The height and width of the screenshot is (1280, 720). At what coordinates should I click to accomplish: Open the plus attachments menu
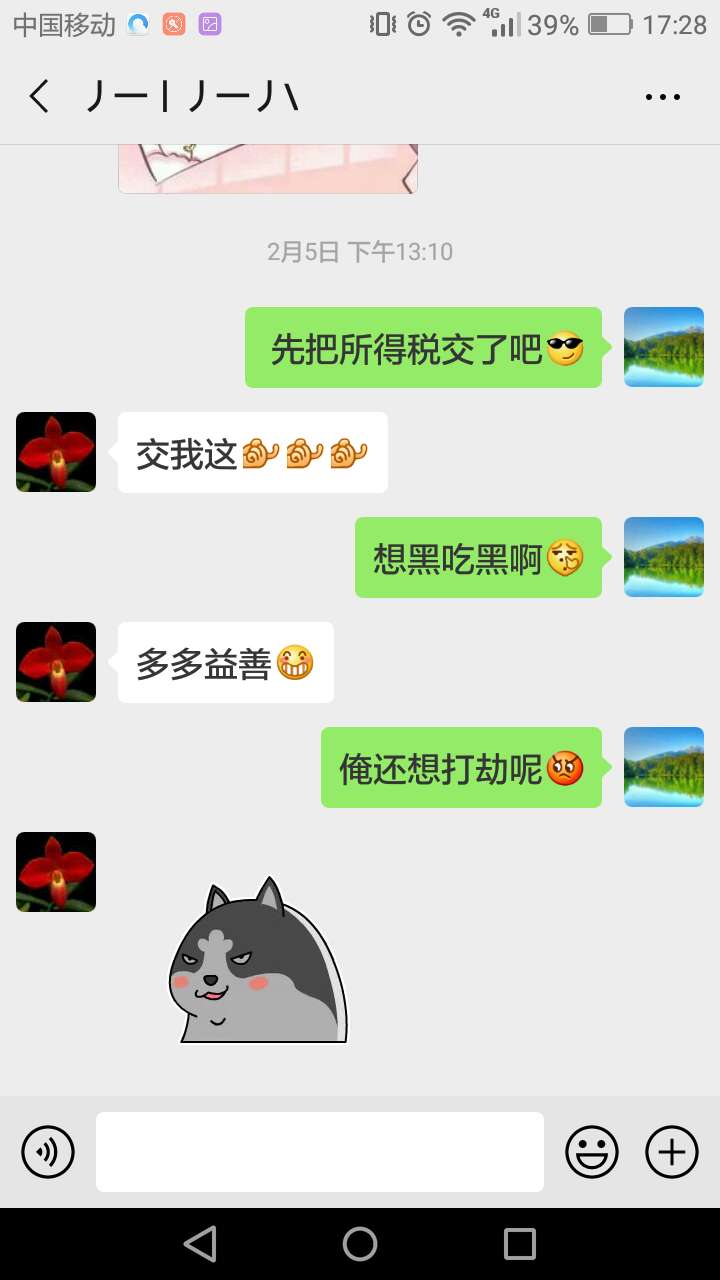click(672, 1152)
